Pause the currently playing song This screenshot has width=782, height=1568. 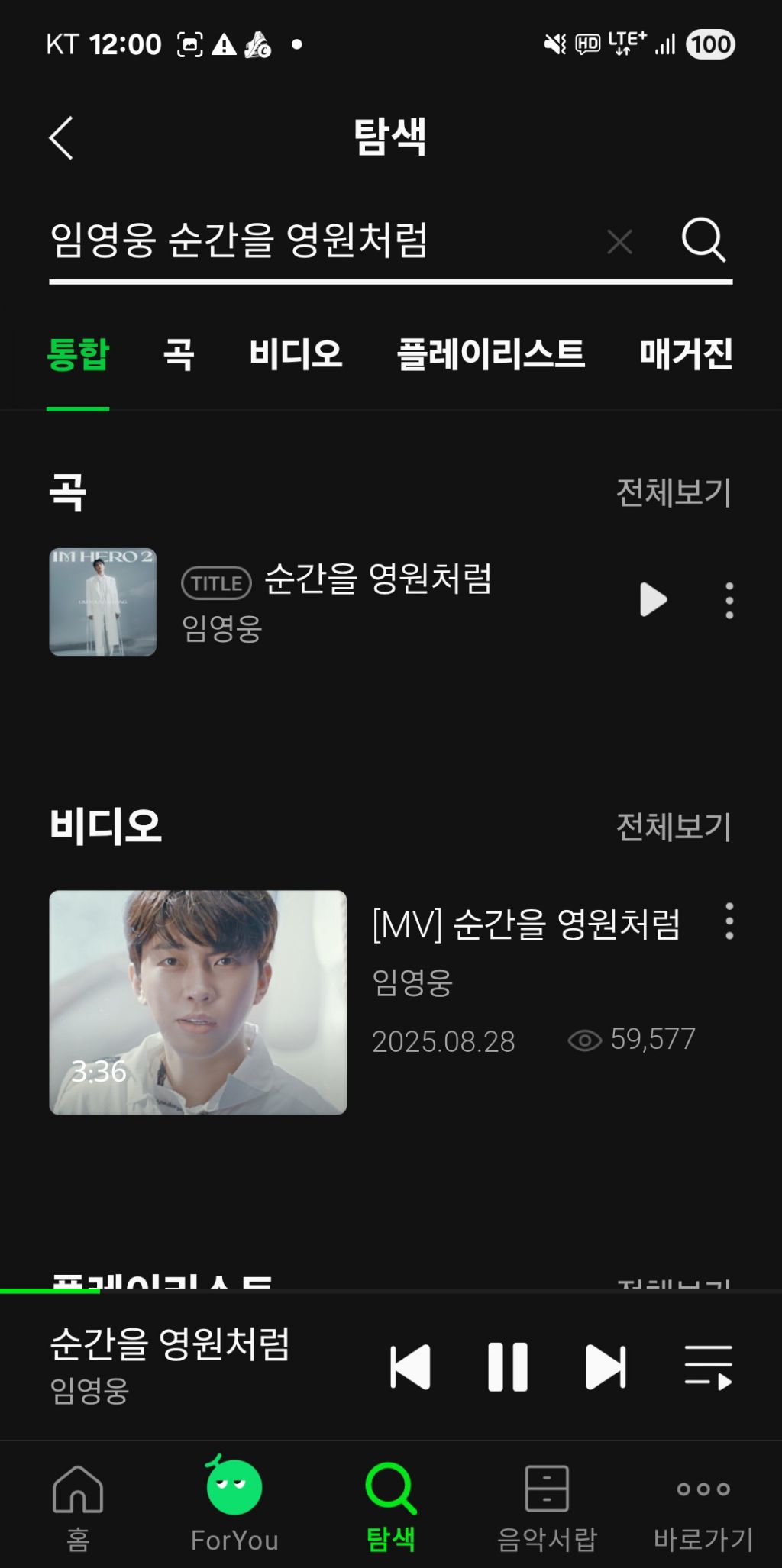pyautogui.click(x=508, y=1366)
